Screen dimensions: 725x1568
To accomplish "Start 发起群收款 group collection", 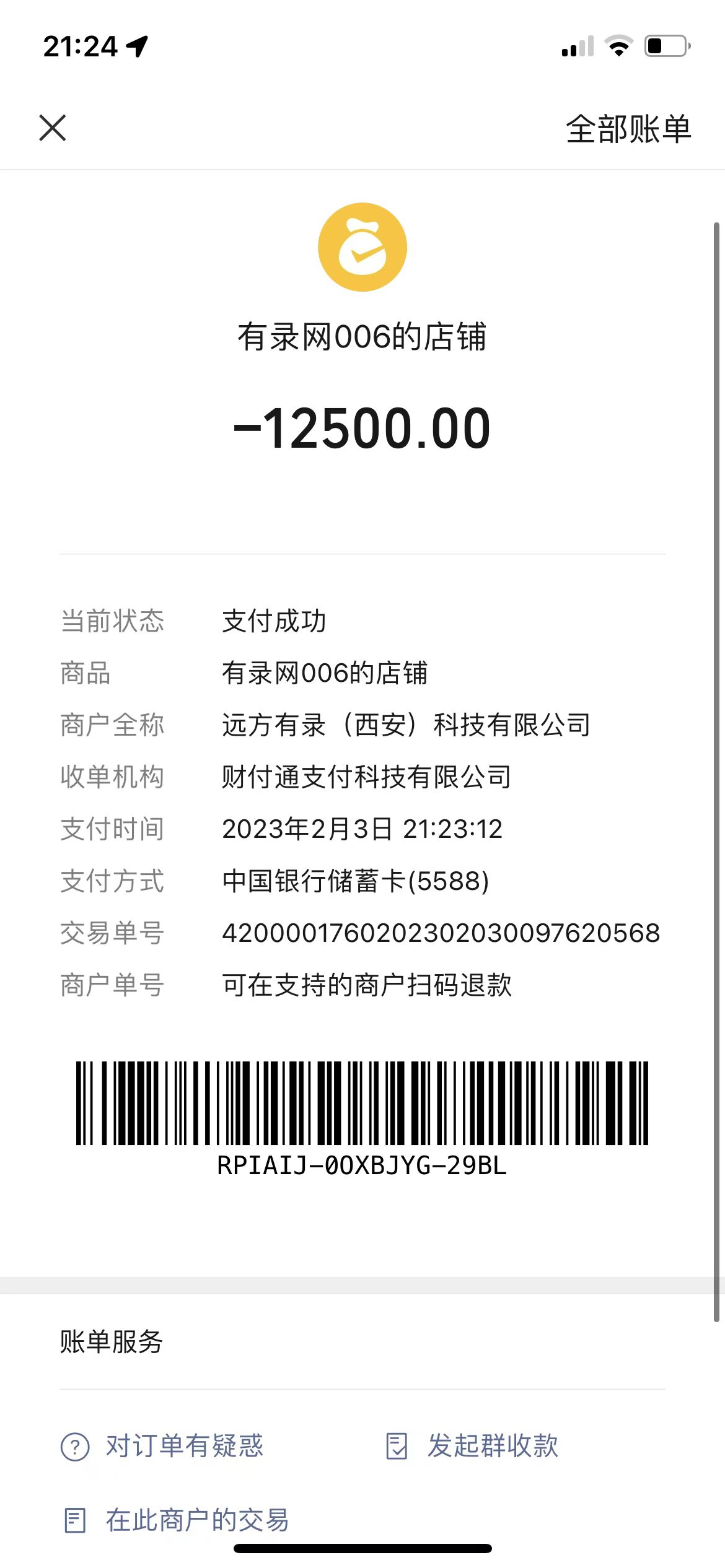I will tap(472, 1447).
